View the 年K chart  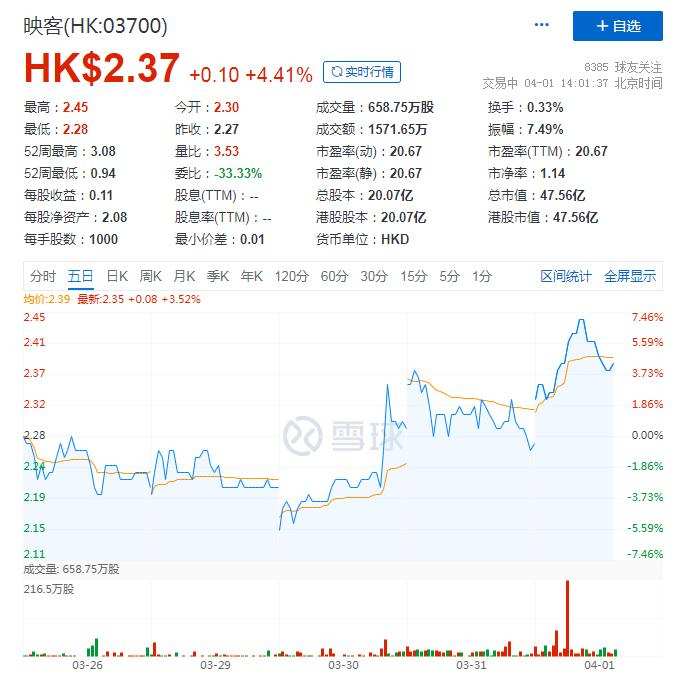coord(251,276)
